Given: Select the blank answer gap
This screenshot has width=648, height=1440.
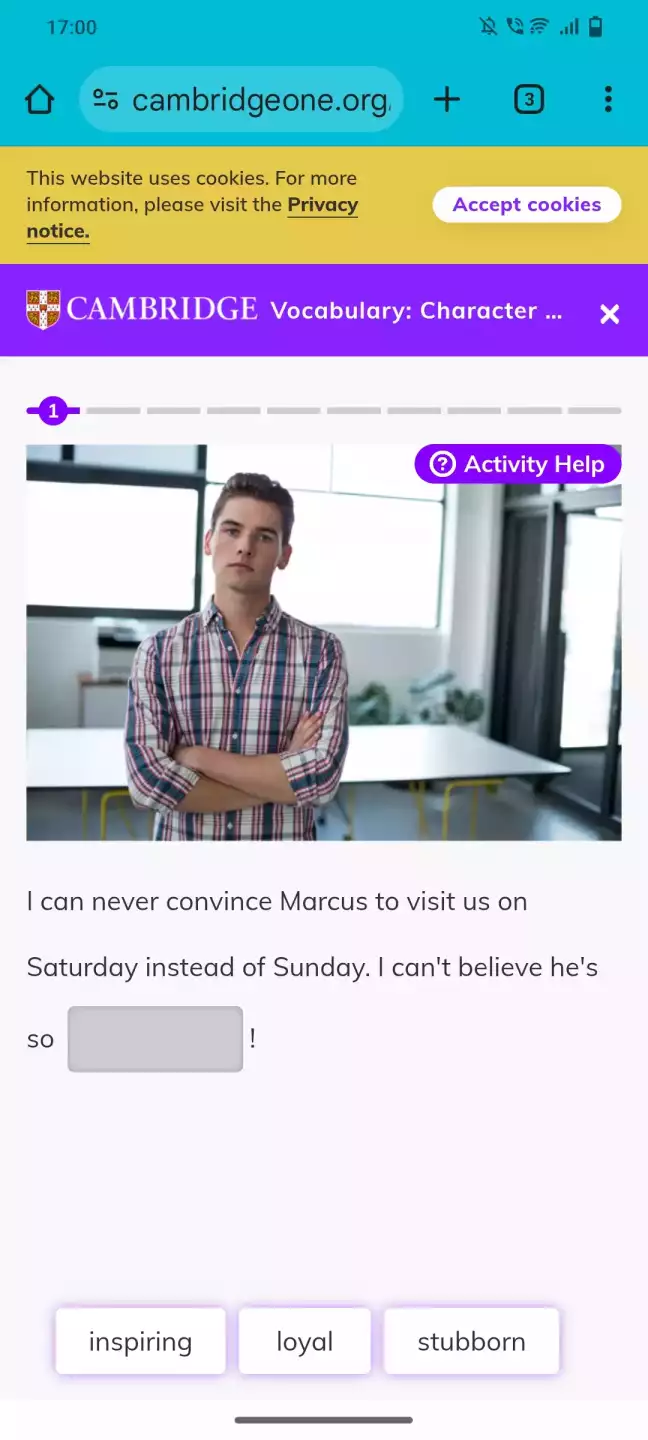Looking at the screenshot, I should point(155,1039).
